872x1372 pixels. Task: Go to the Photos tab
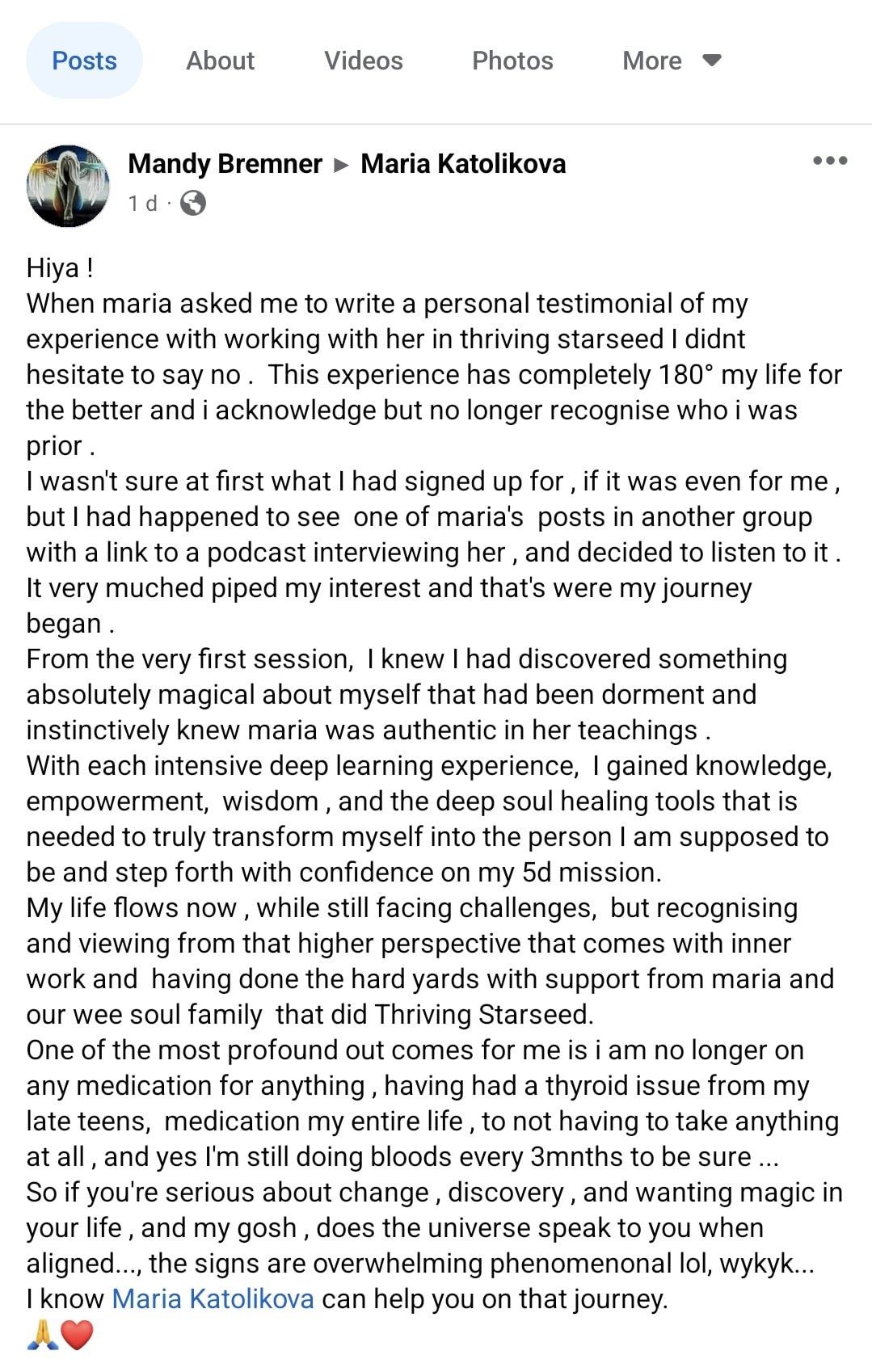512,61
